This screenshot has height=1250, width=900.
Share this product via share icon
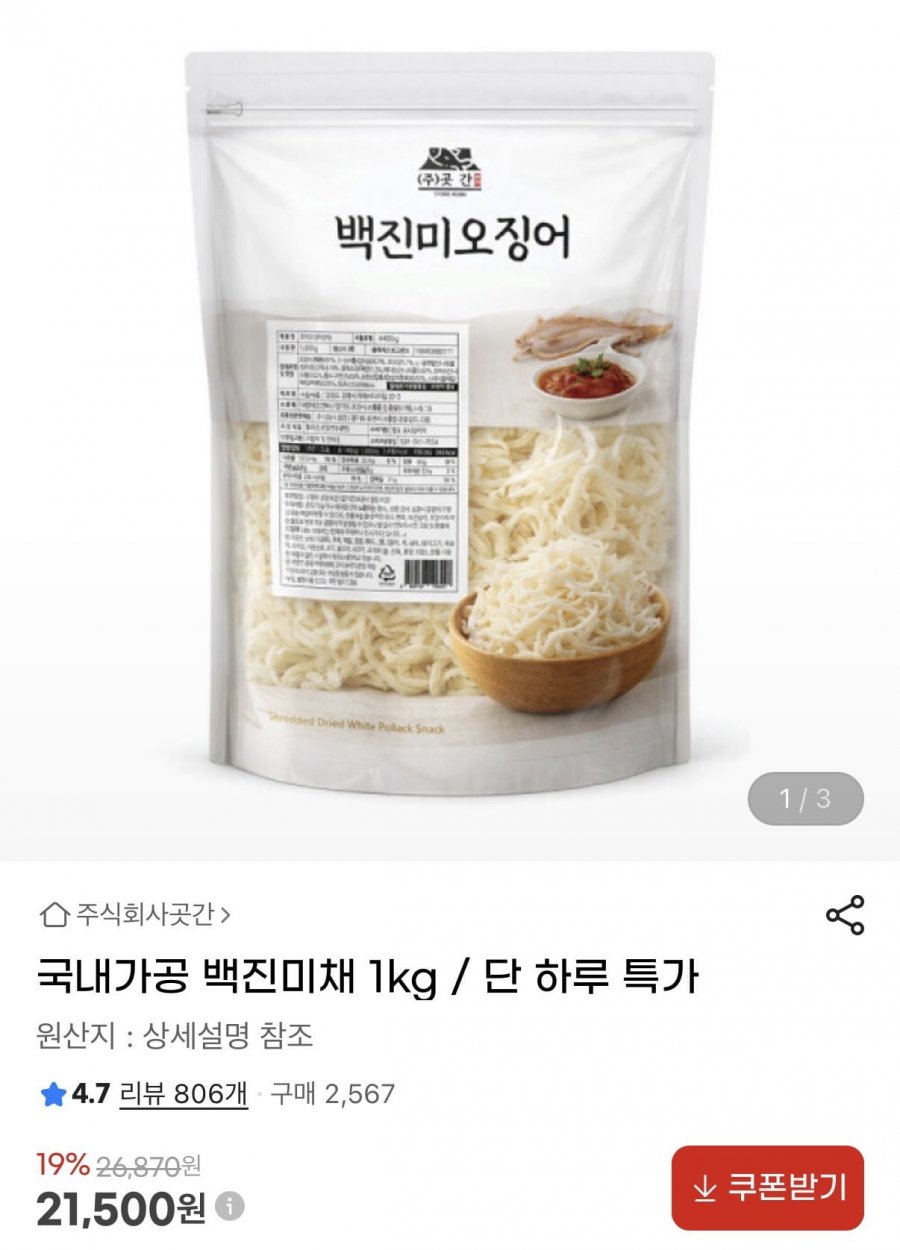click(845, 915)
